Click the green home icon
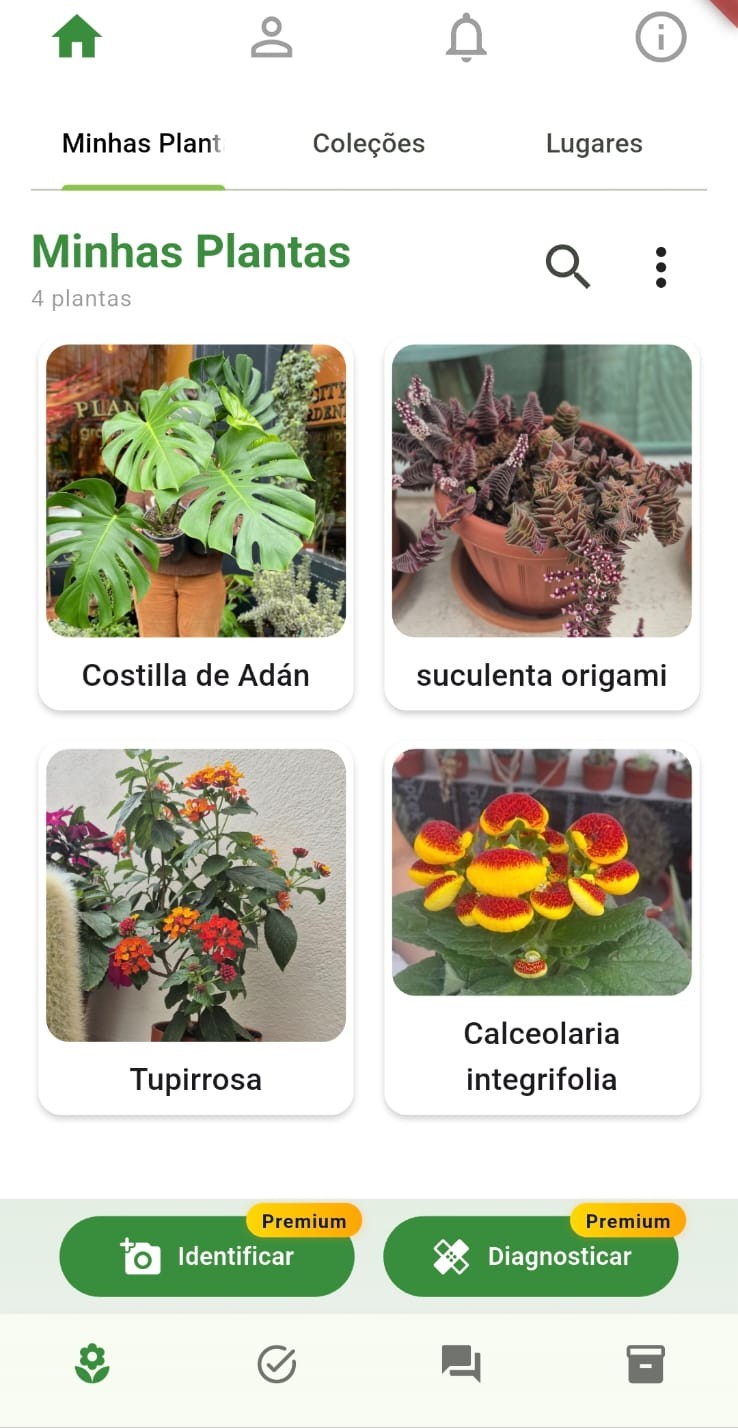Image resolution: width=738 pixels, height=1428 pixels. [77, 36]
